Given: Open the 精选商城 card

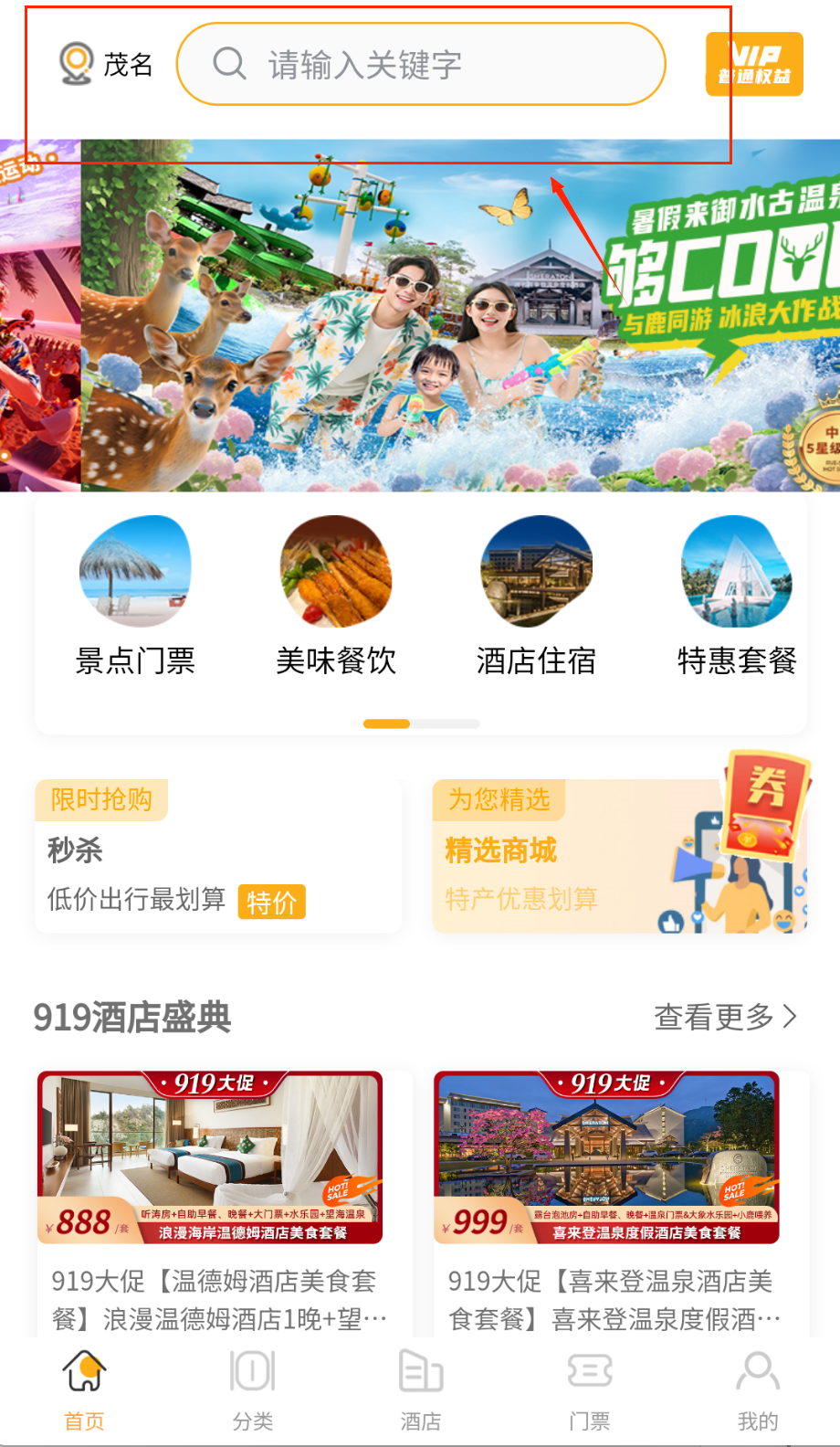Looking at the screenshot, I should [x=619, y=856].
